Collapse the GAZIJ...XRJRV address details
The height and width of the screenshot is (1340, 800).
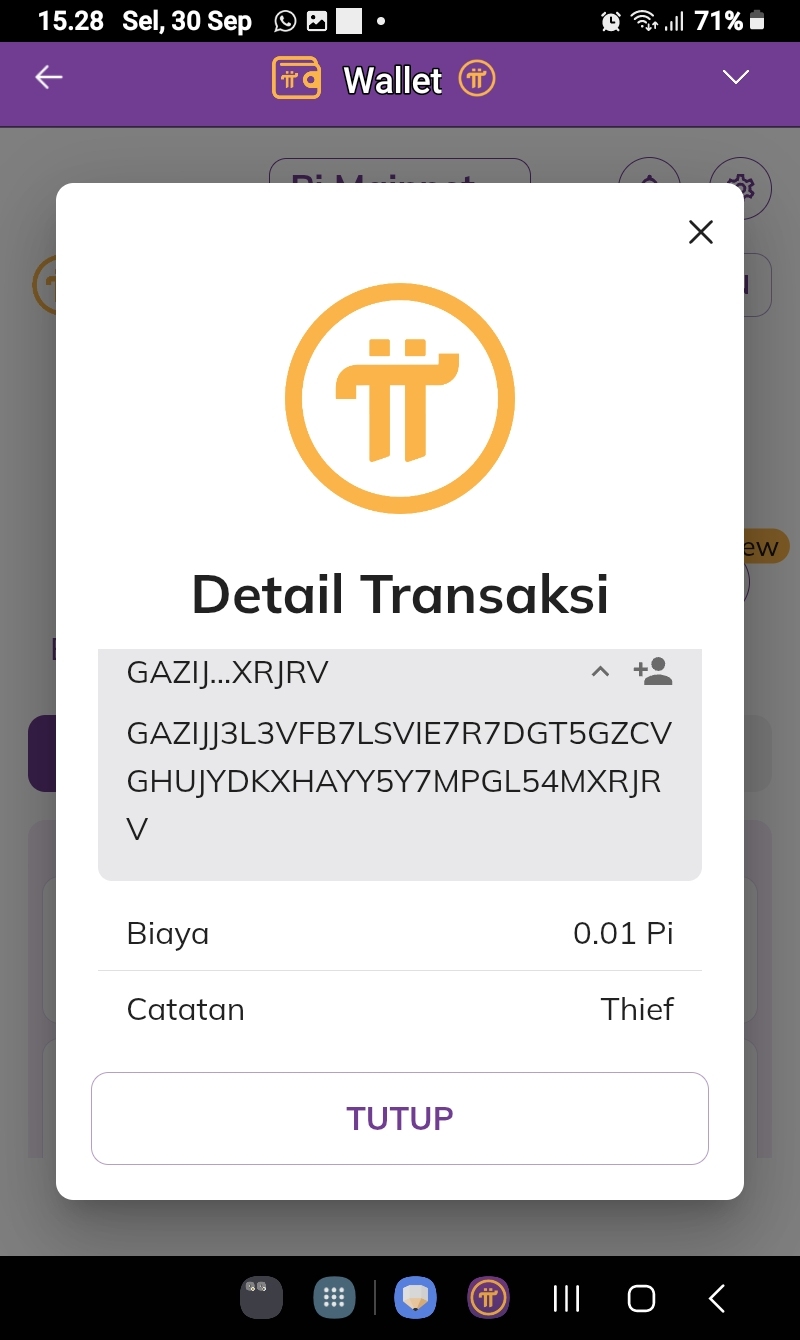[600, 673]
